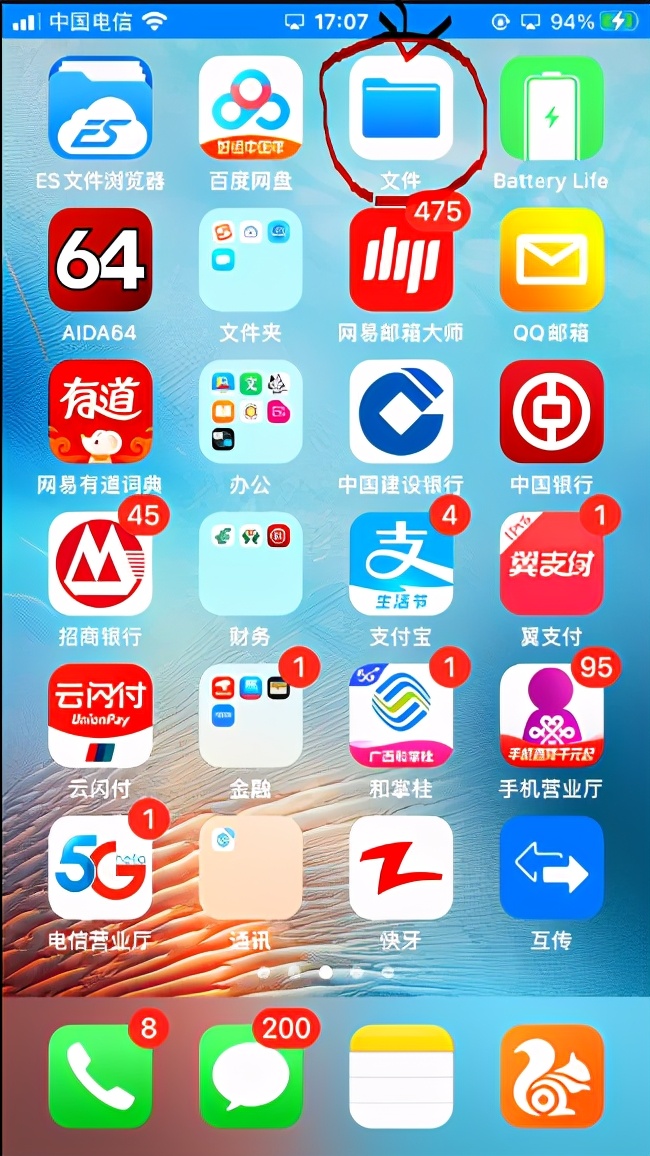The image size is (650, 1156).
Task: Open QQ邮箱 app
Action: click(x=551, y=260)
